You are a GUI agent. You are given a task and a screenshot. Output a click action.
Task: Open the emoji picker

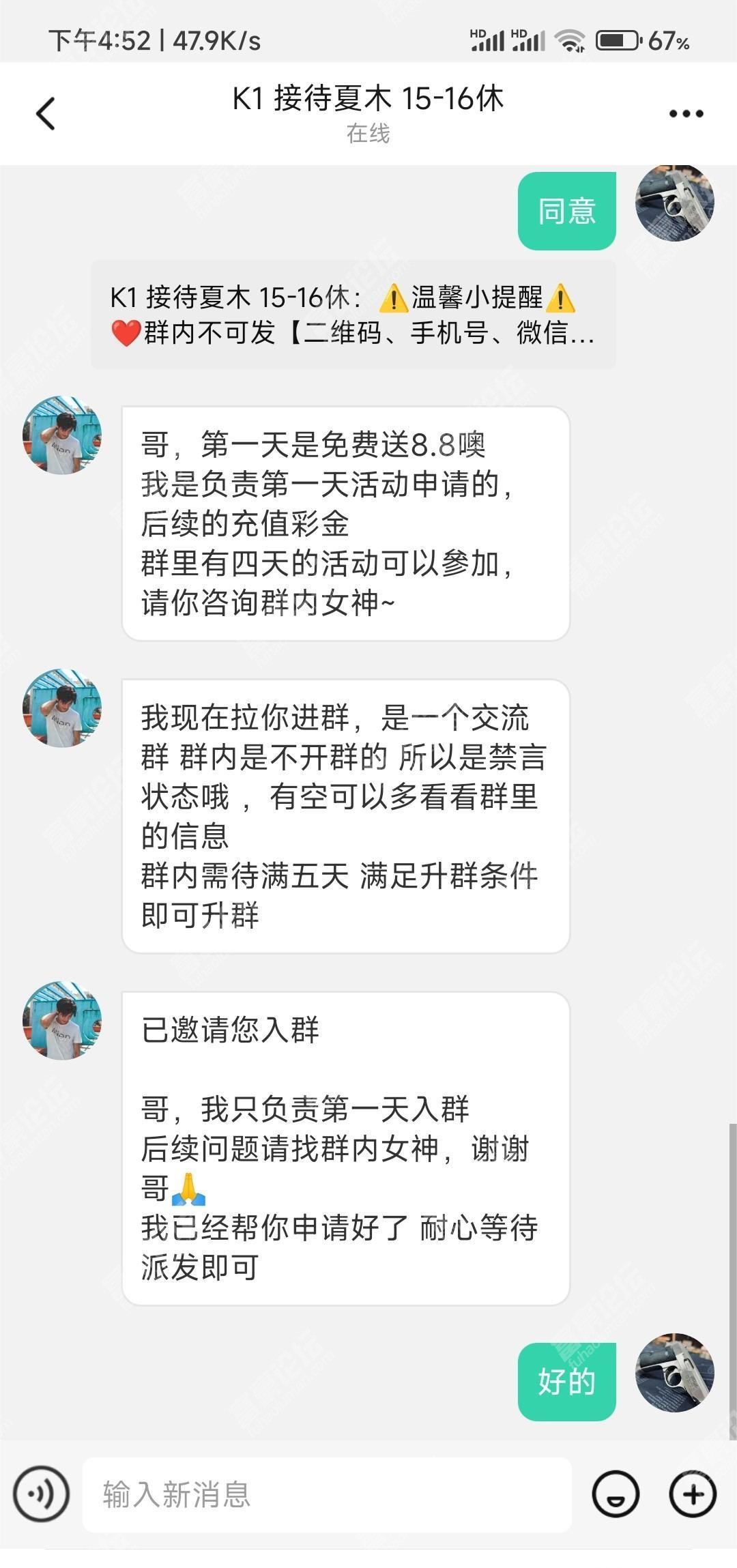pyautogui.click(x=616, y=1494)
